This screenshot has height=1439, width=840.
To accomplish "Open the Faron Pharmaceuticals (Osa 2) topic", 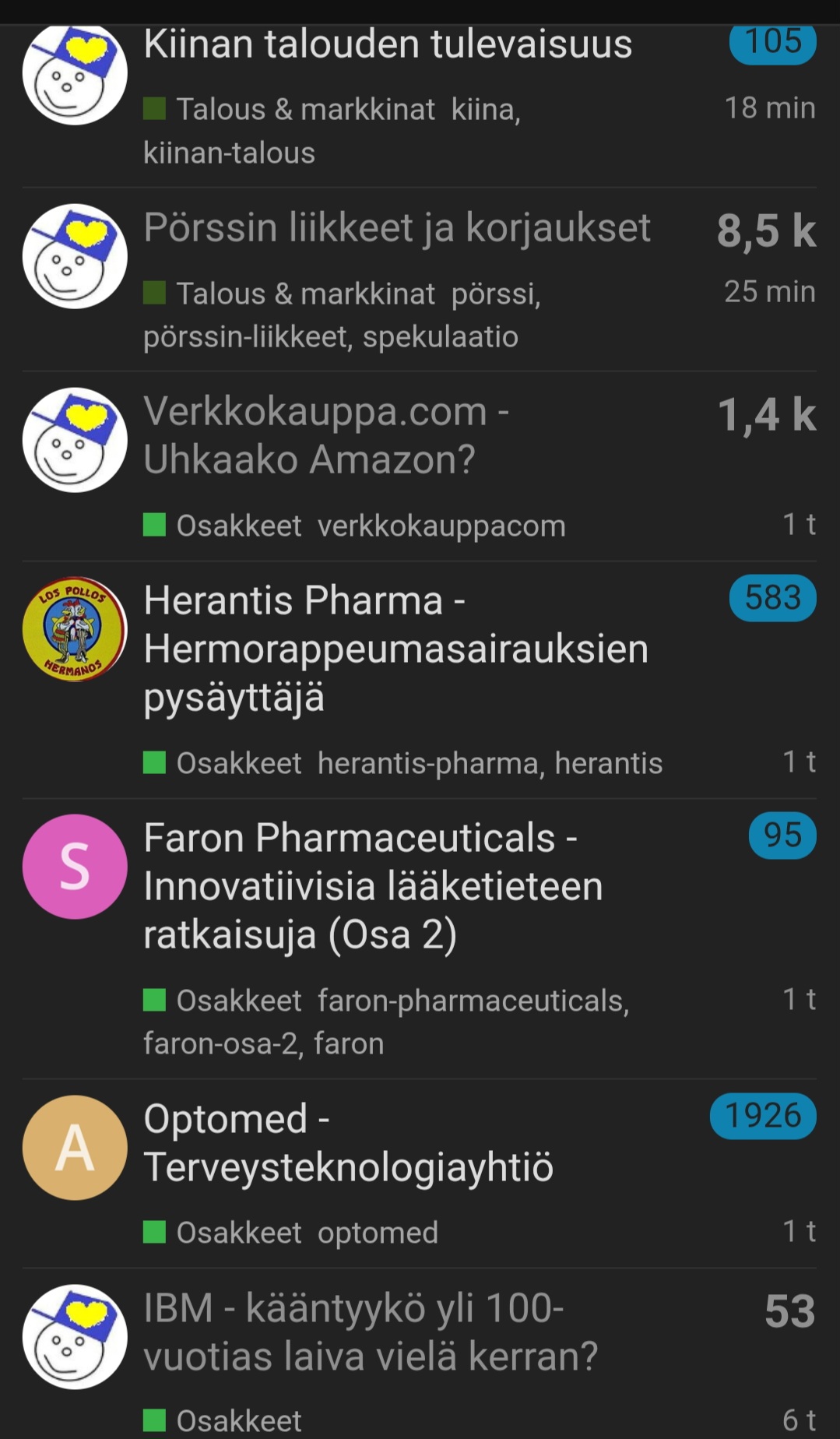I will (x=373, y=885).
